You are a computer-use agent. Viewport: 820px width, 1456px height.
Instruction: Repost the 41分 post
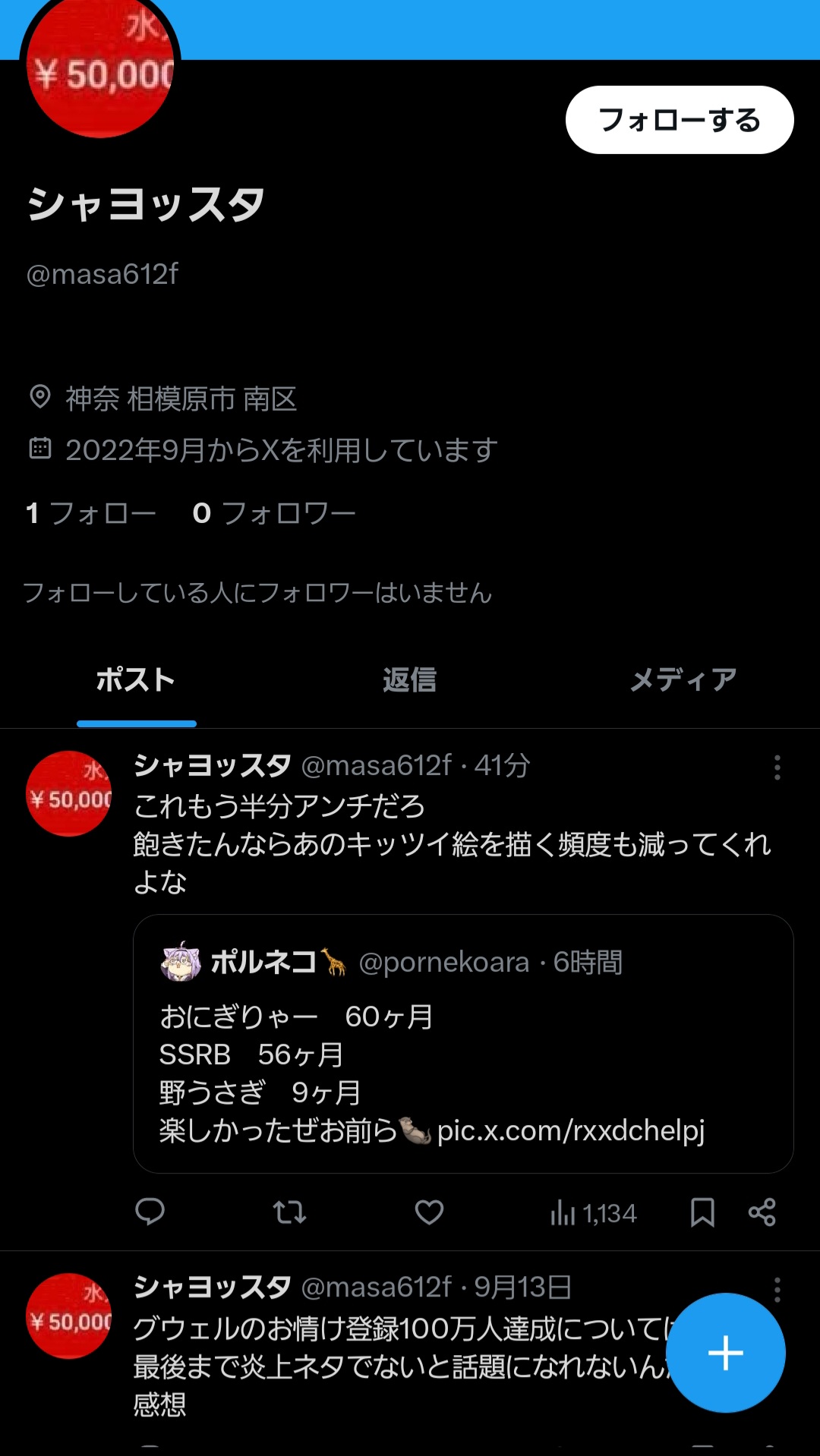(289, 1212)
